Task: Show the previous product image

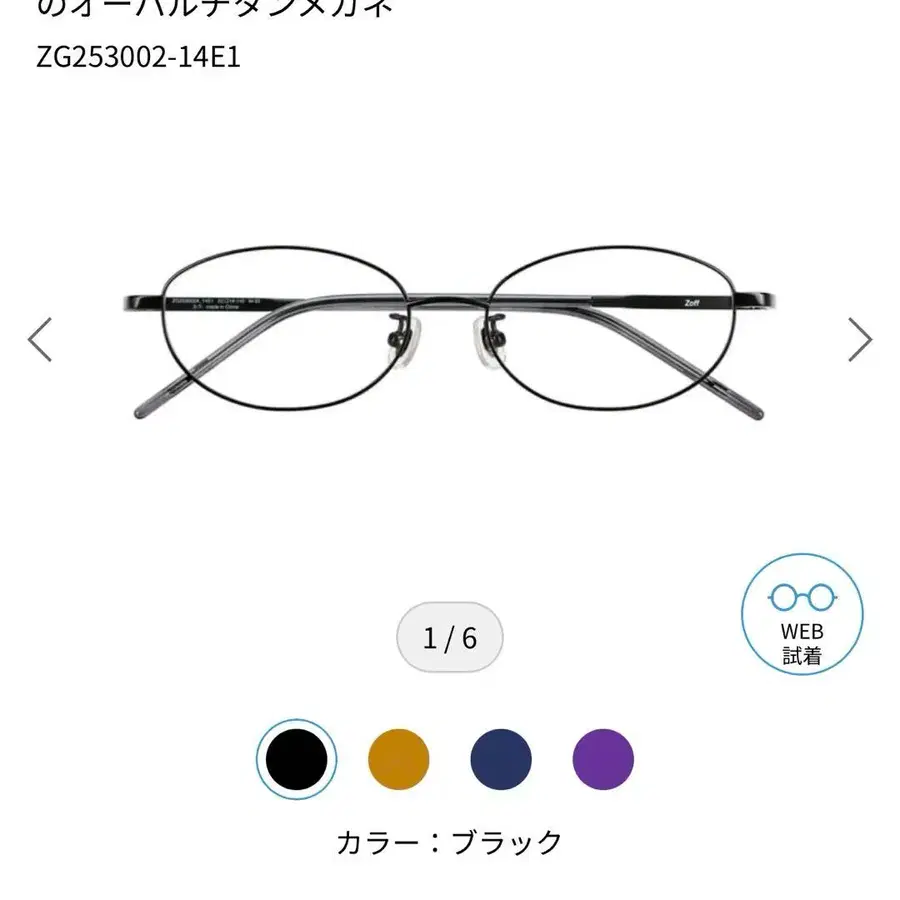Action: coord(40,339)
